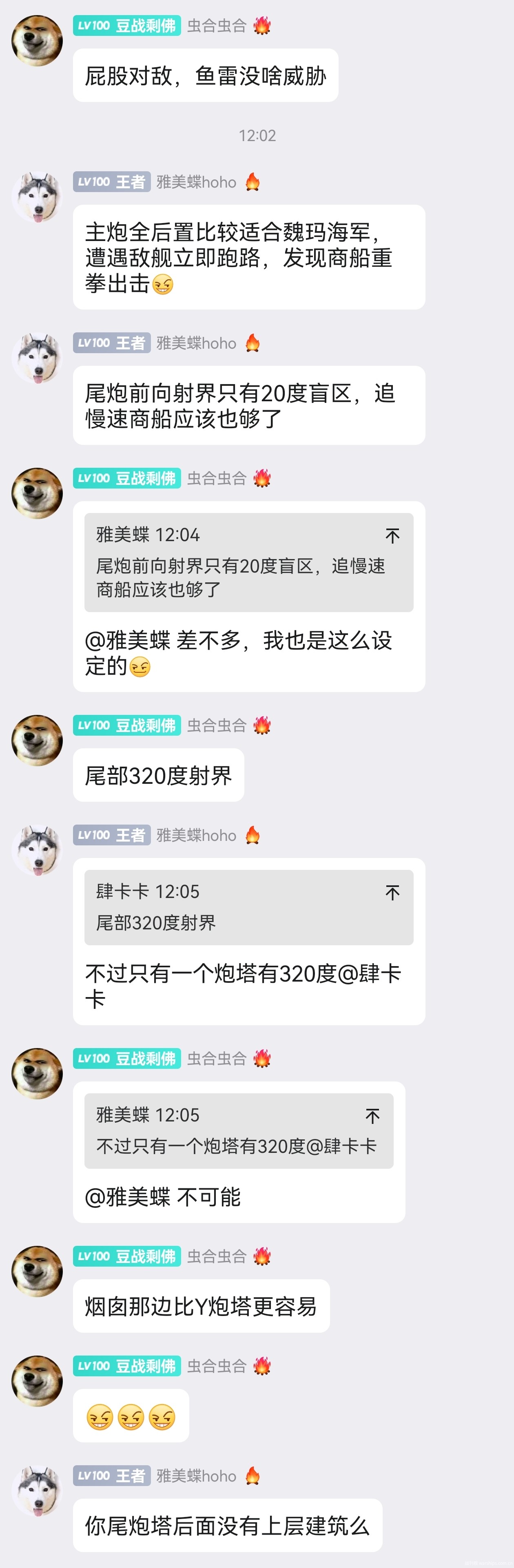Open the quoted message 不过只有一个炮塔有320度

coord(236,1147)
